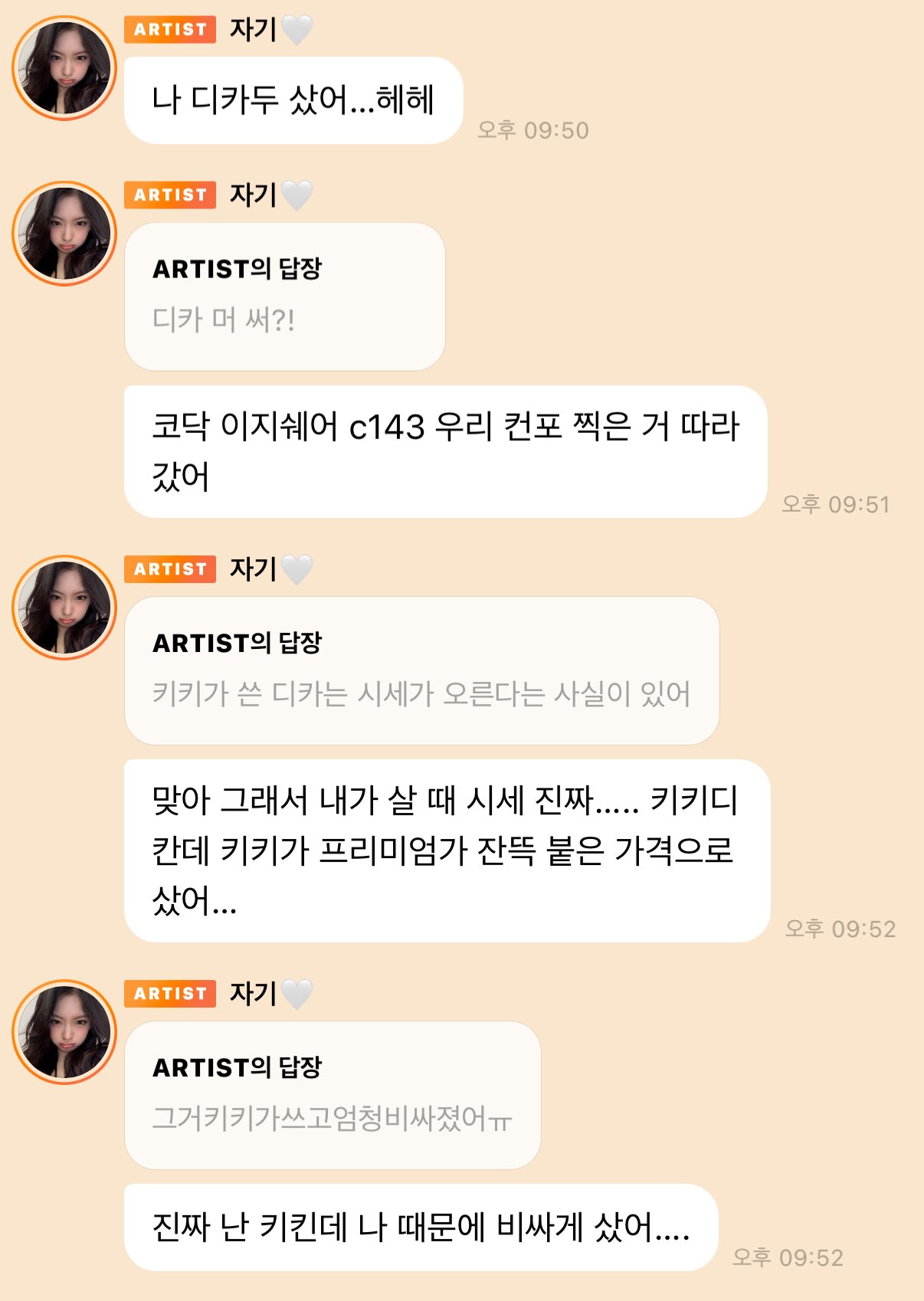Open artist profile picture beside the 09:50 message

64,68
